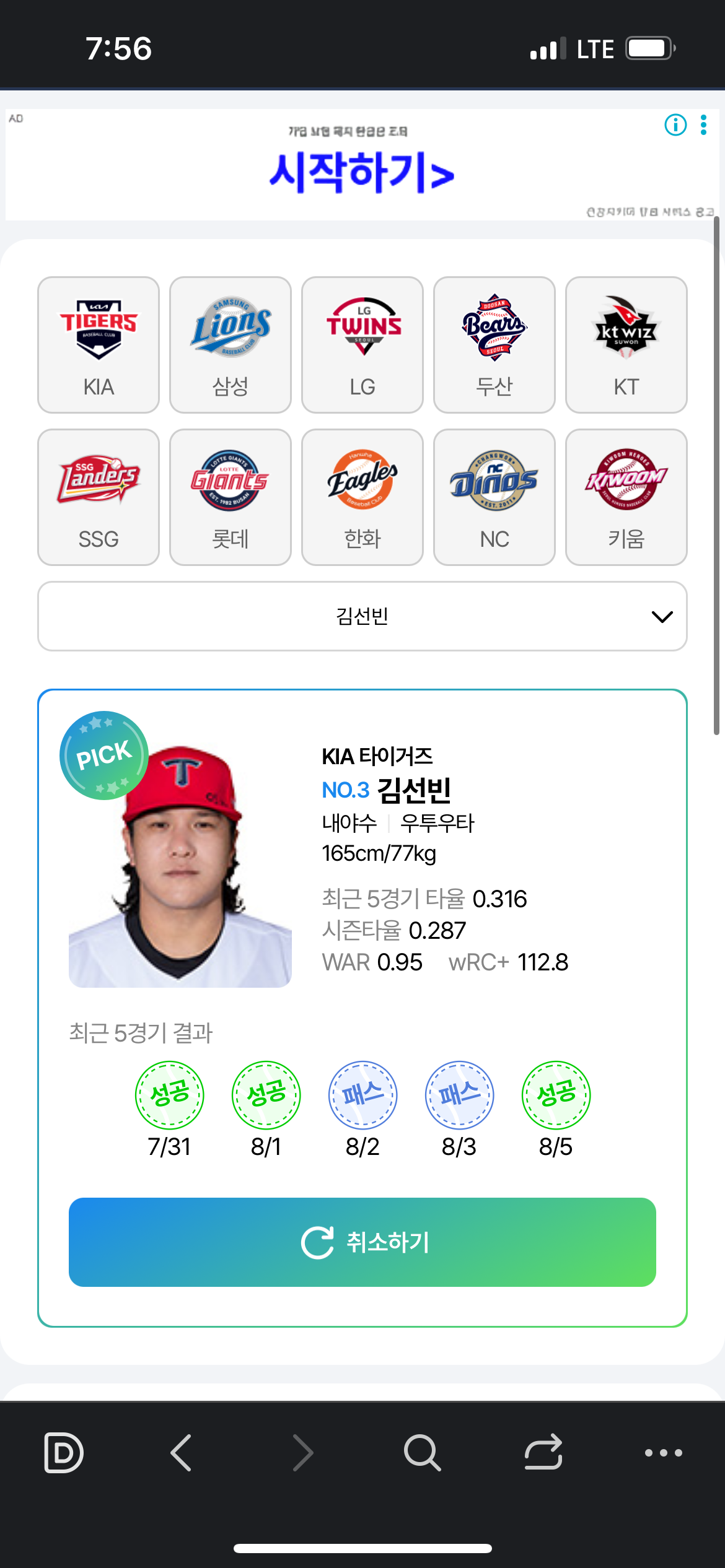
Task: Pick the 한화 Eagles team
Action: point(362,497)
